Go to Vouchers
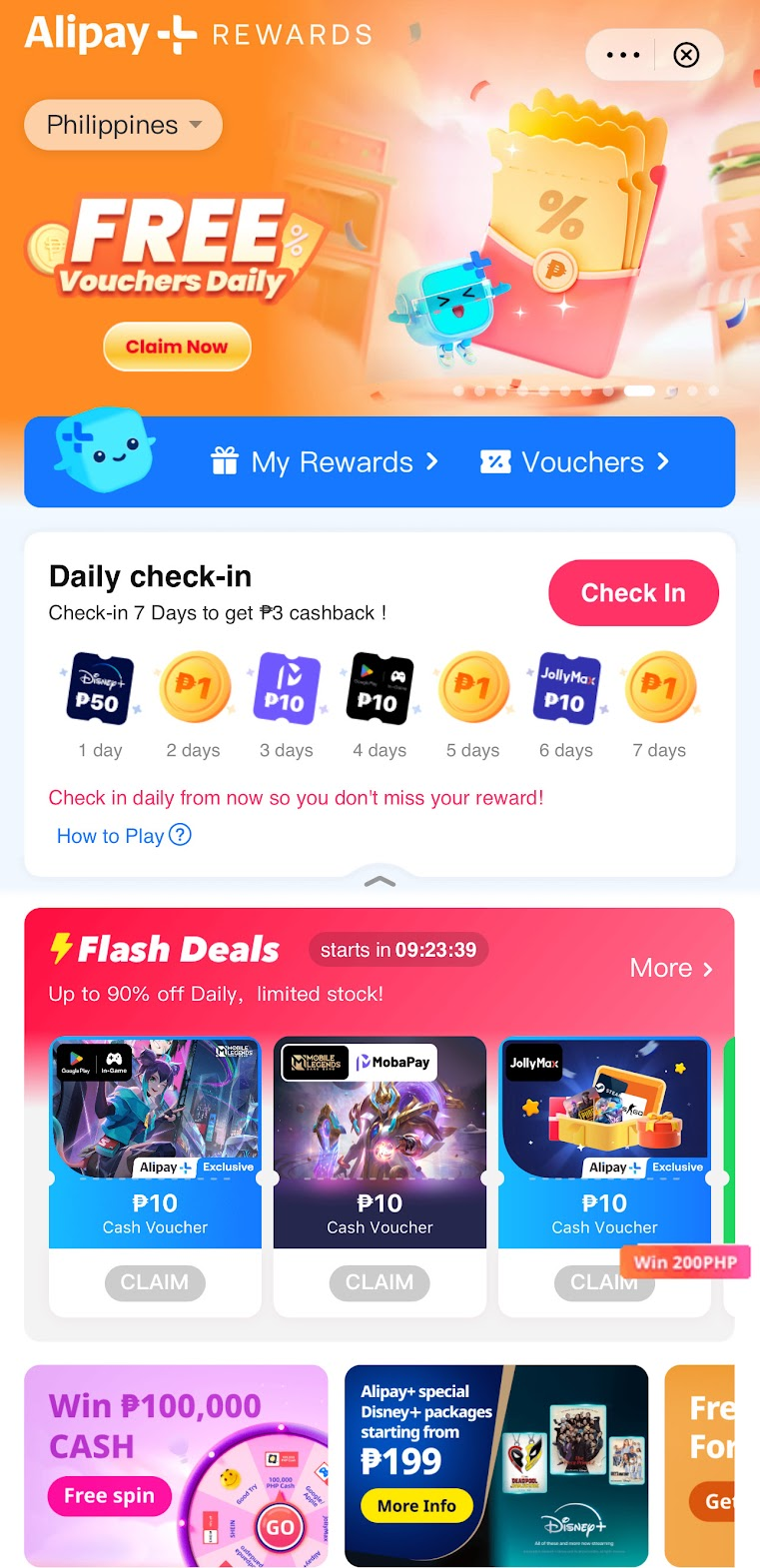The height and width of the screenshot is (1568, 760). (575, 461)
